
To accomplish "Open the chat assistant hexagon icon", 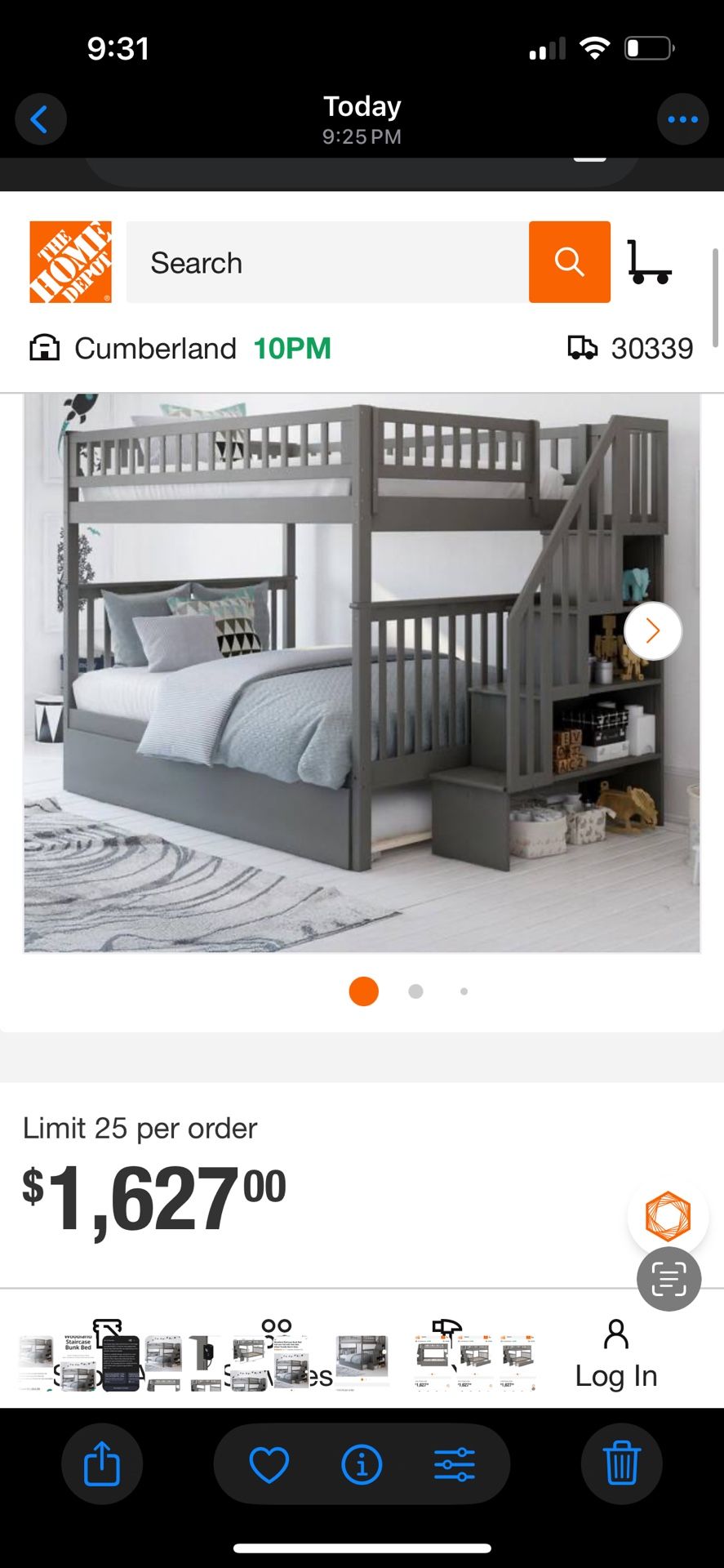I will [x=668, y=1214].
